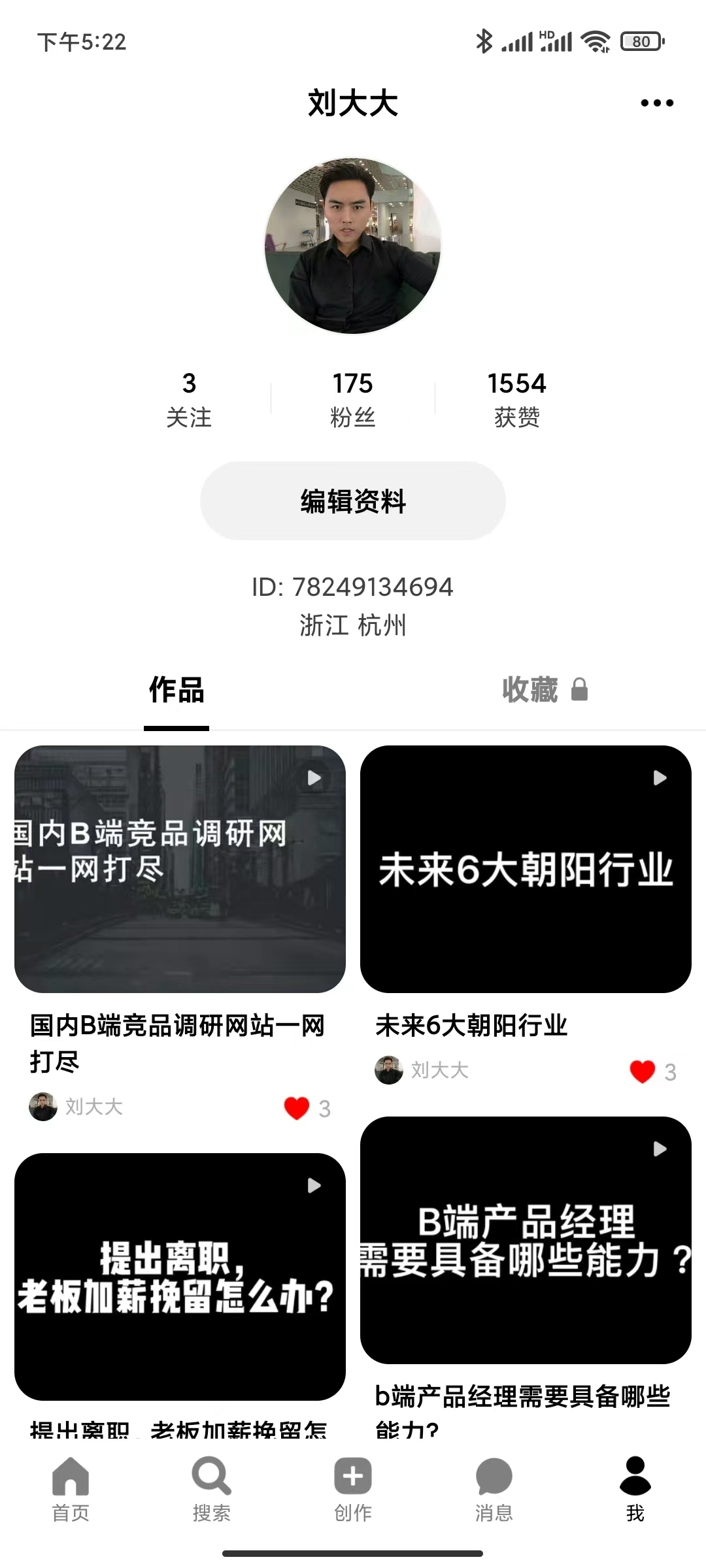Open video 国内B端竞品调研网站一网打尽
Image resolution: width=706 pixels, height=1568 pixels.
coord(180,869)
